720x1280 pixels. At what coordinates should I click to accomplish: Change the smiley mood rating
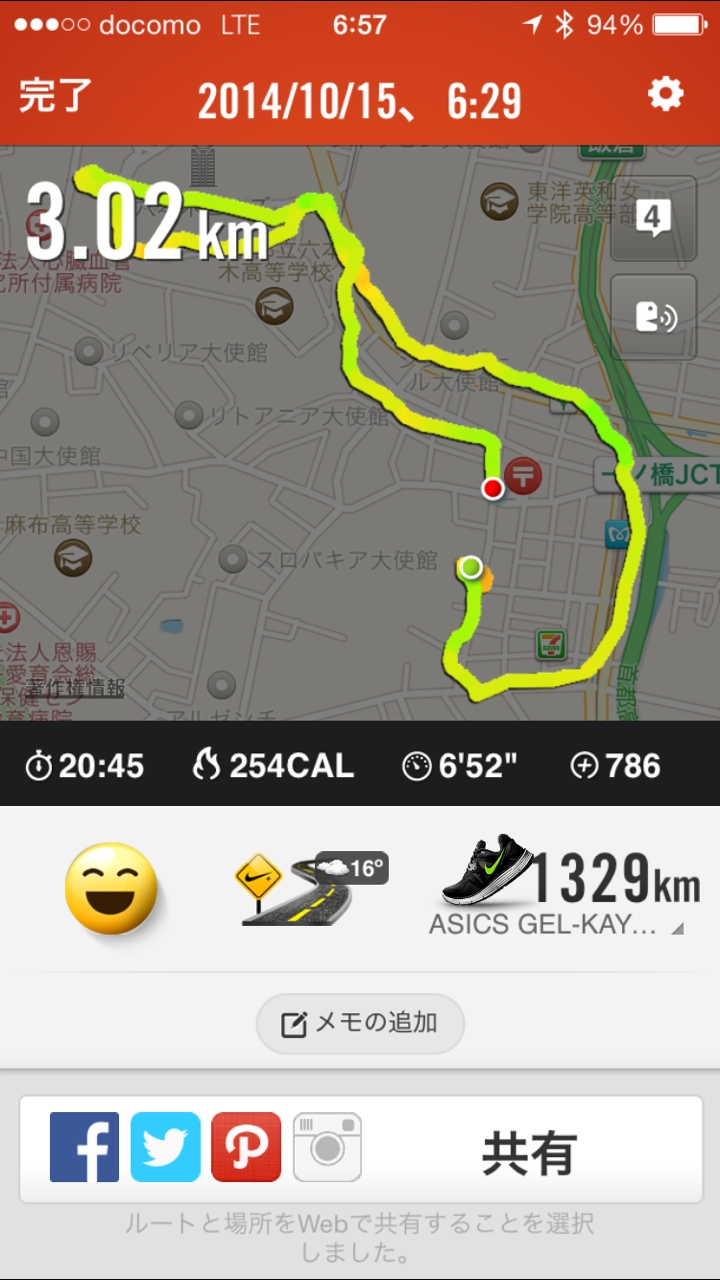click(111, 887)
